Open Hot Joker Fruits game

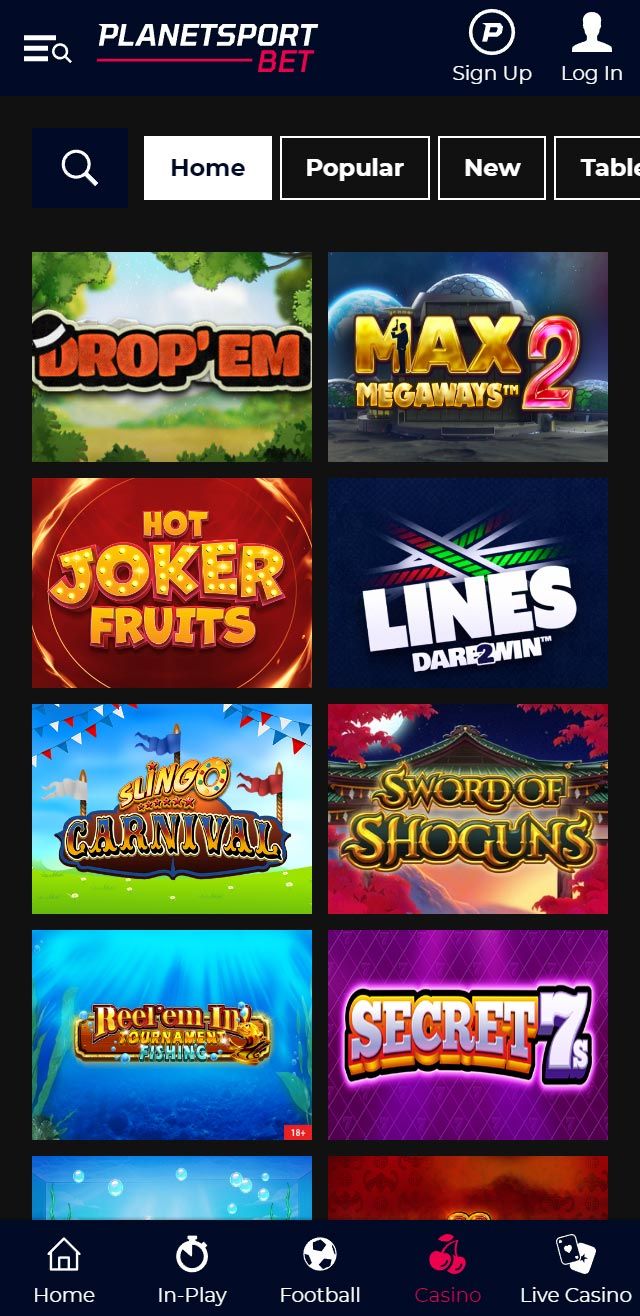coord(172,583)
